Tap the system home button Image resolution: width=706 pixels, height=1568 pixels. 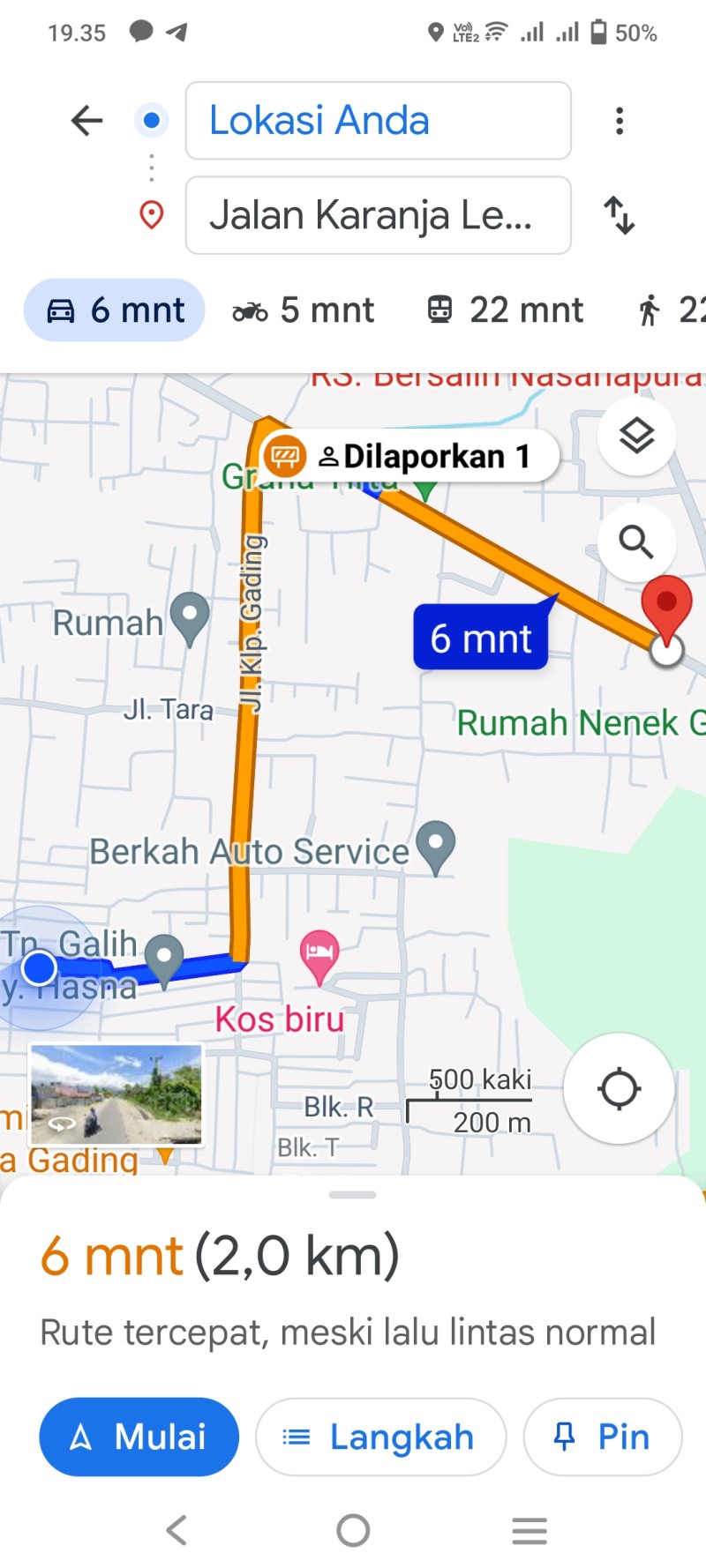353,1530
